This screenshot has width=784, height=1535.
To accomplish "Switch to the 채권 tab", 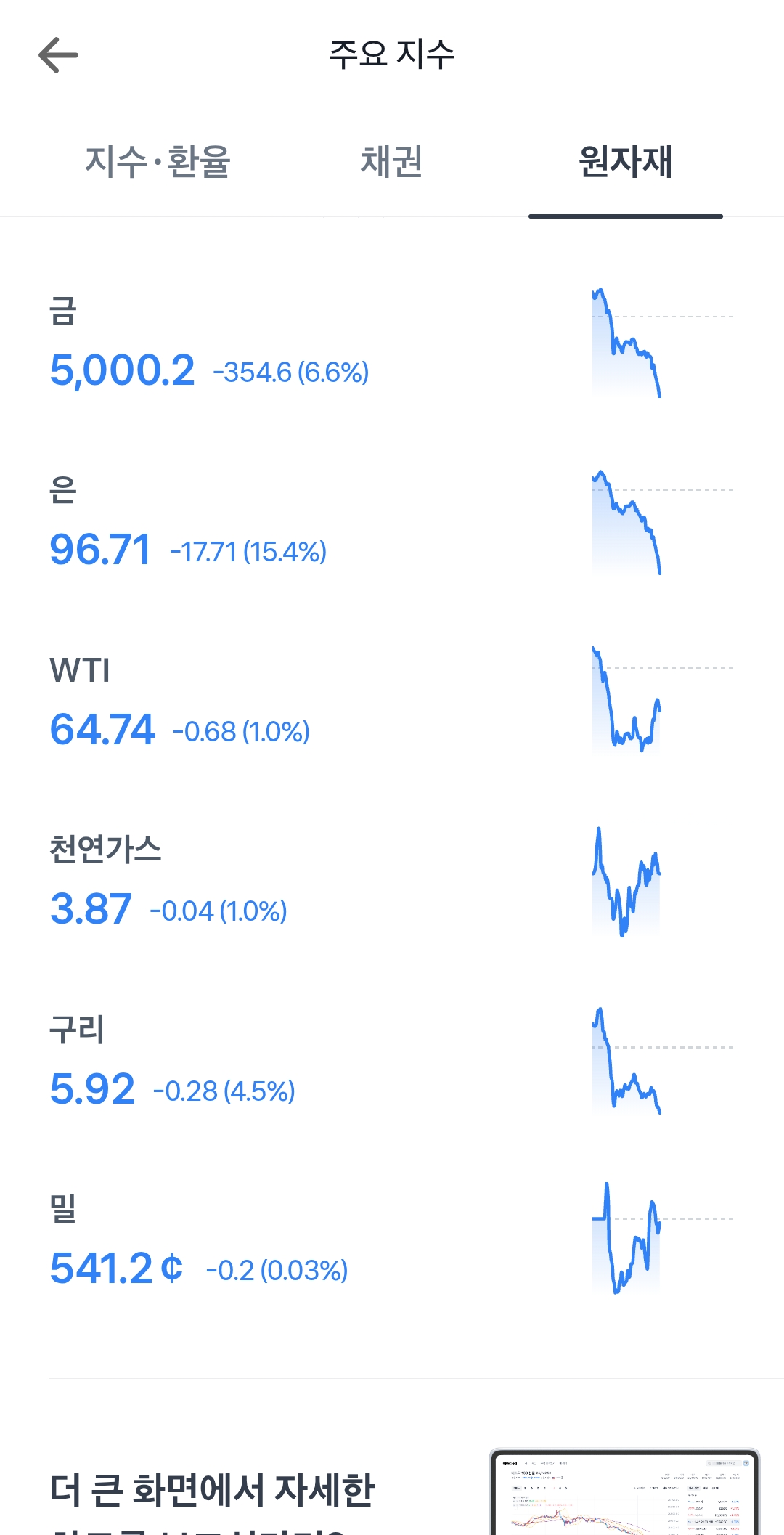I will pos(391,161).
